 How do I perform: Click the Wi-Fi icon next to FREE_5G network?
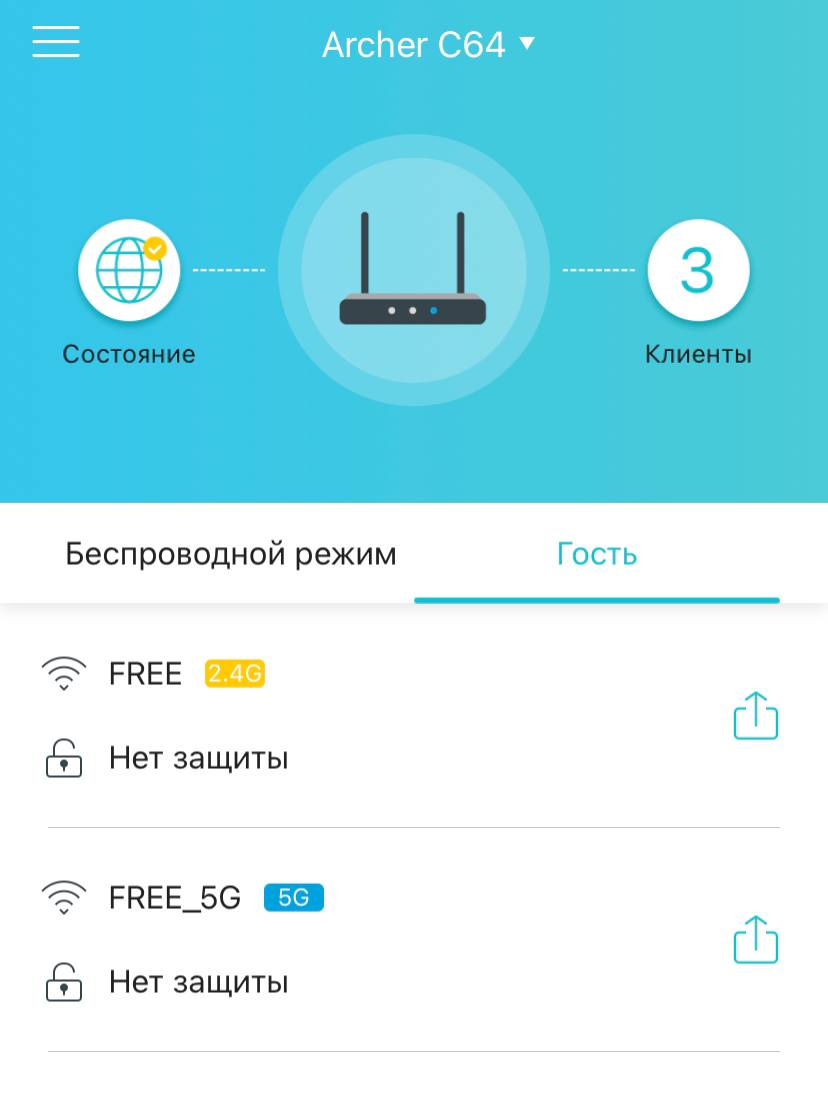pos(64,897)
